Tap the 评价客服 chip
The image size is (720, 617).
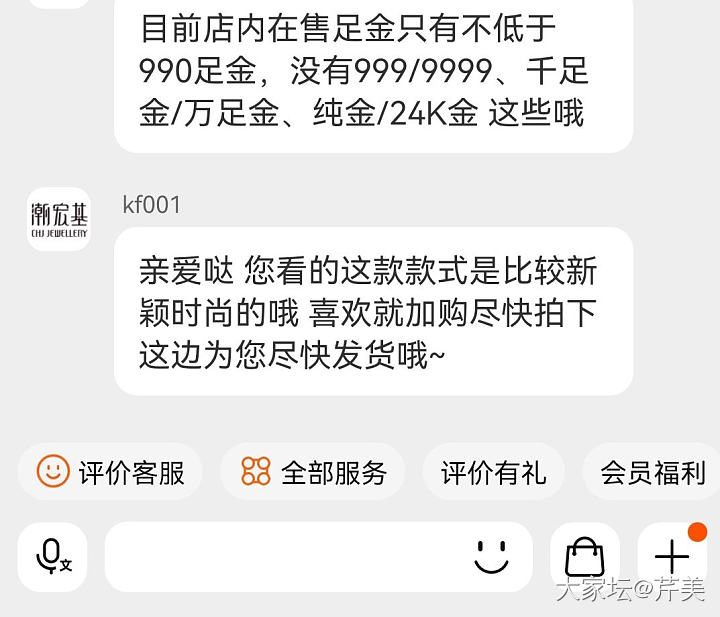[110, 472]
